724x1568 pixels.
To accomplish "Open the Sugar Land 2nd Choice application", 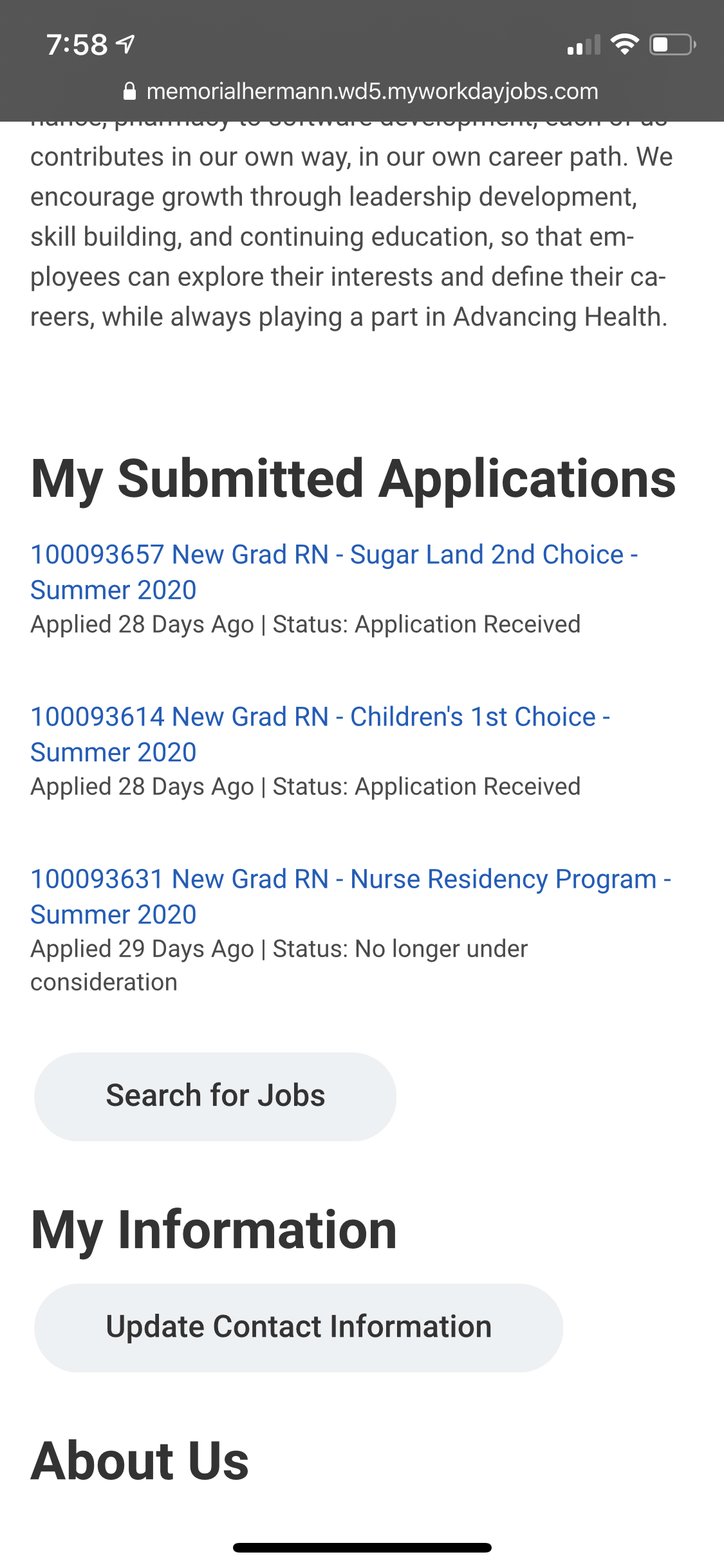I will pos(334,572).
